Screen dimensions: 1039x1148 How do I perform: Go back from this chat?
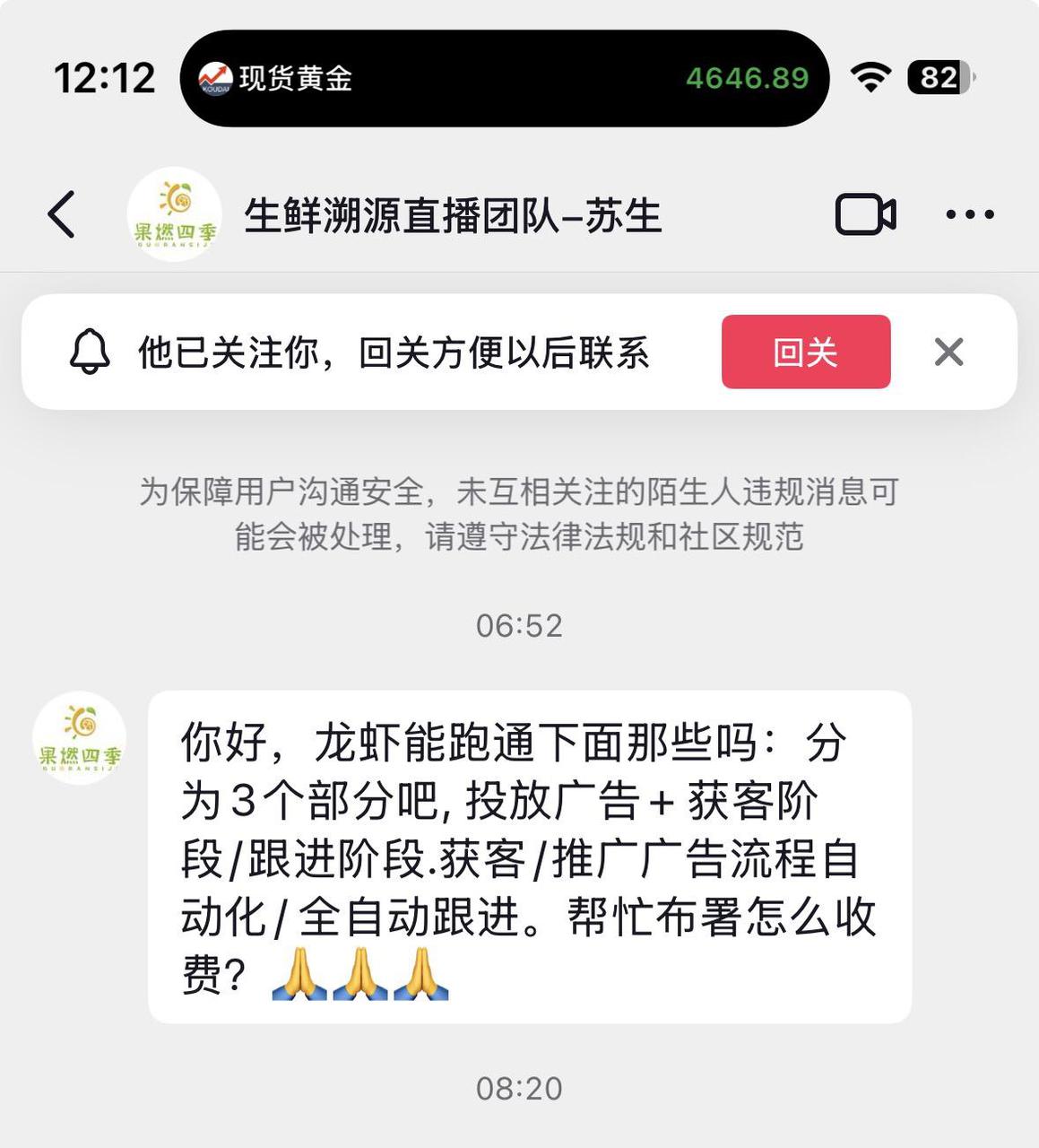[61, 214]
